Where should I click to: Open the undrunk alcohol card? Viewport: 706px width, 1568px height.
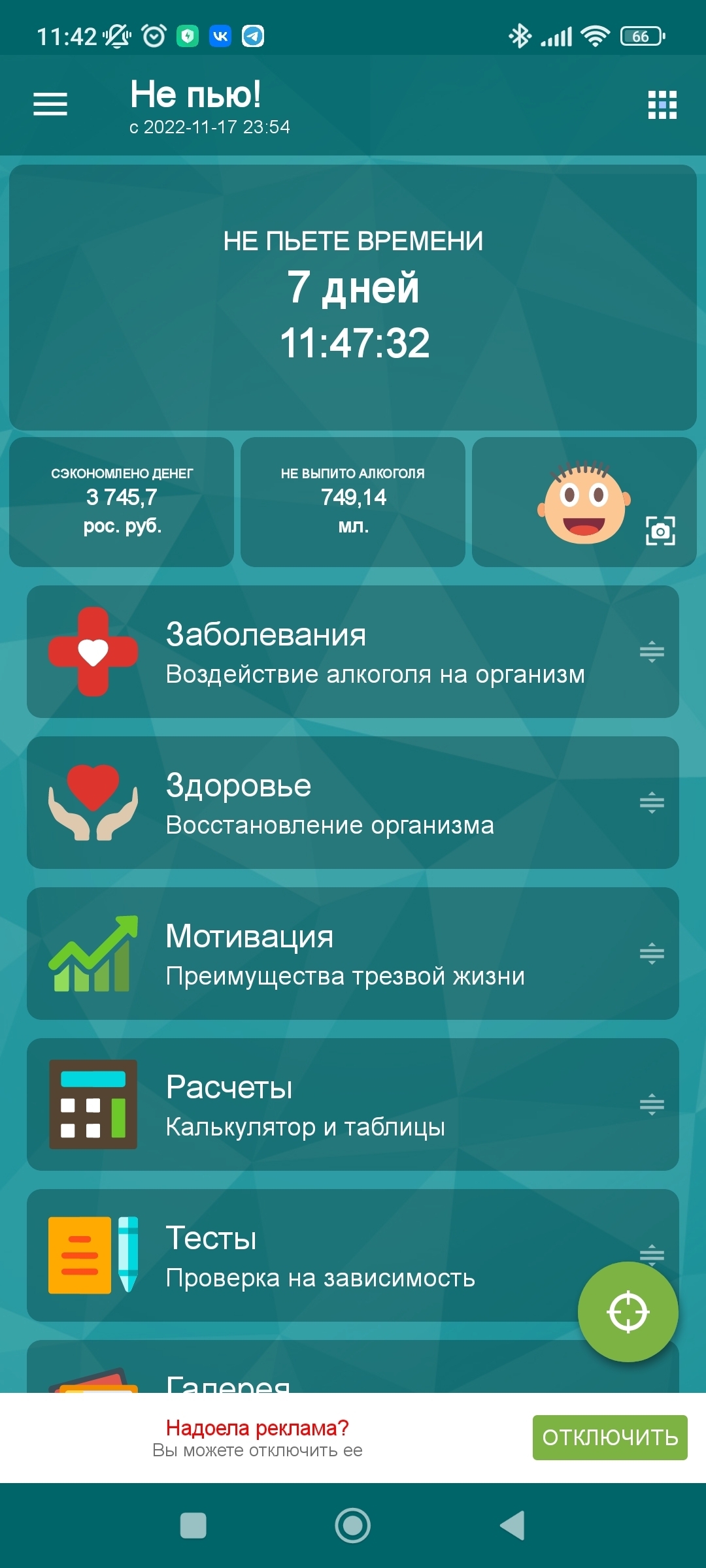pos(353,502)
